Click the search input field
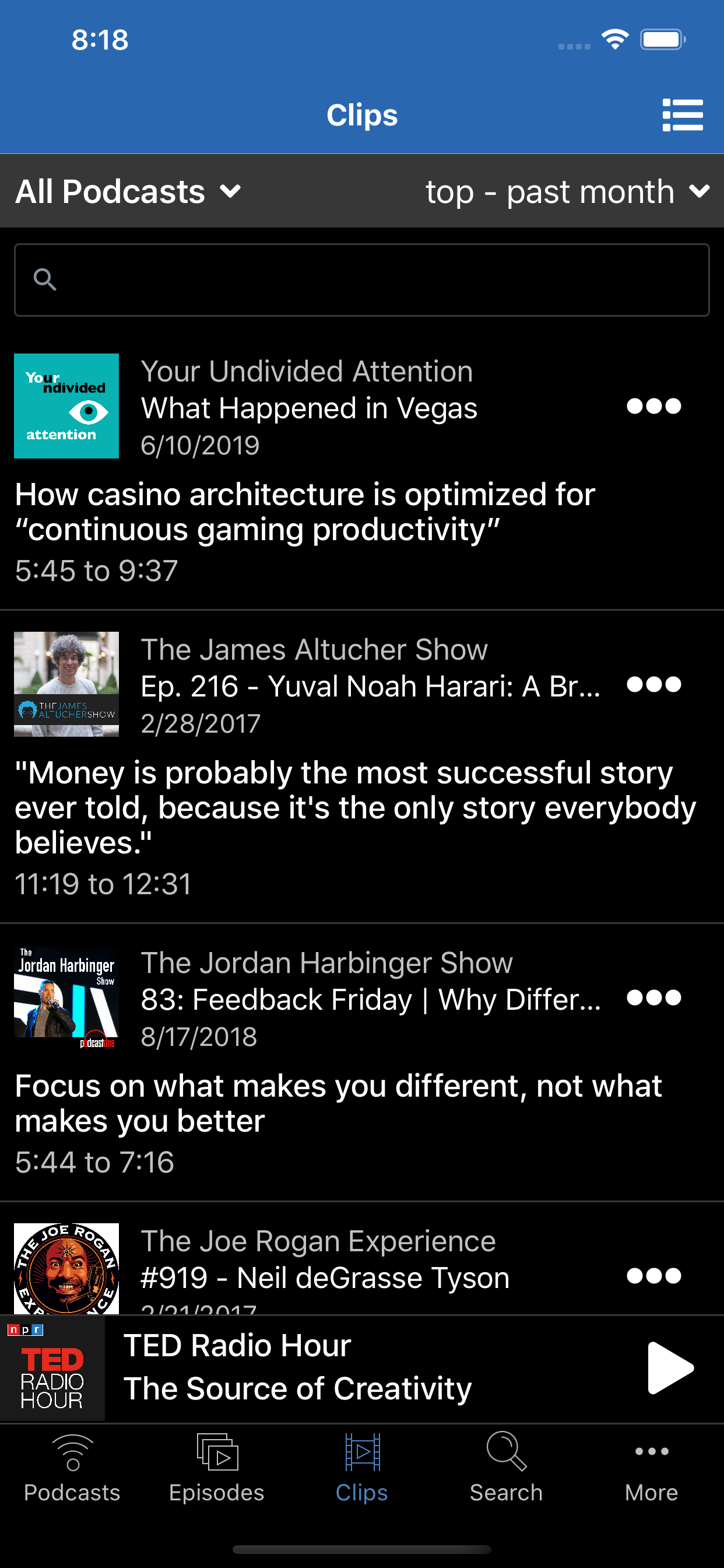This screenshot has width=724, height=1568. (x=362, y=280)
